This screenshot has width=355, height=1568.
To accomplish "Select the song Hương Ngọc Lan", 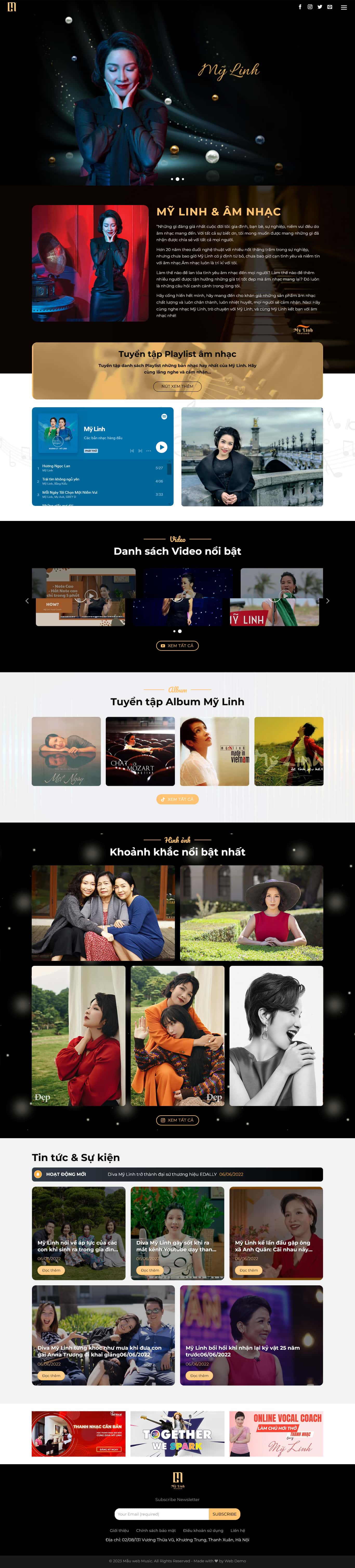I will click(x=56, y=466).
